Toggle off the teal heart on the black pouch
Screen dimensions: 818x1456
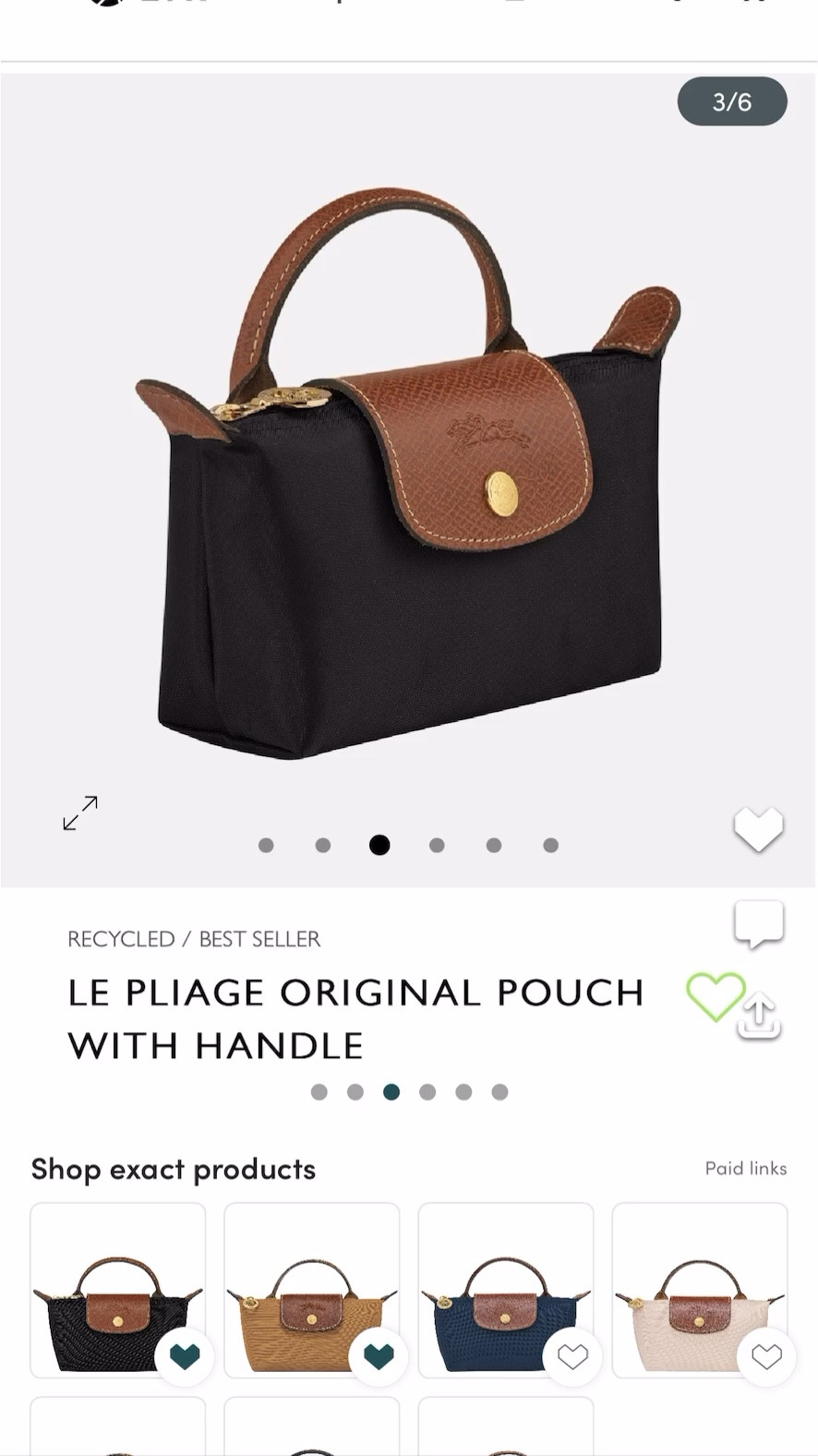point(184,1357)
